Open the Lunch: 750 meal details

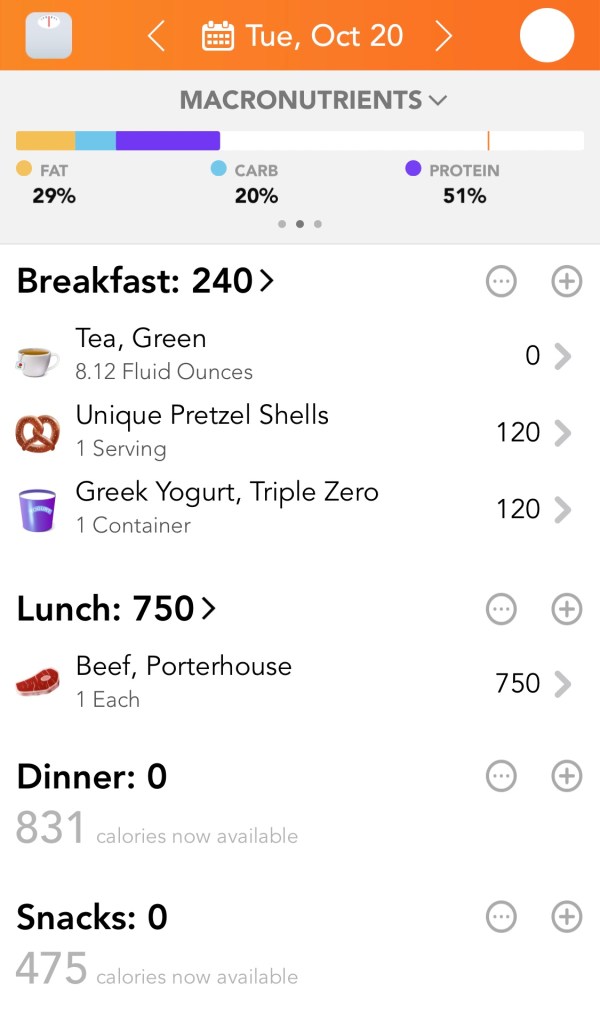pyautogui.click(x=116, y=608)
